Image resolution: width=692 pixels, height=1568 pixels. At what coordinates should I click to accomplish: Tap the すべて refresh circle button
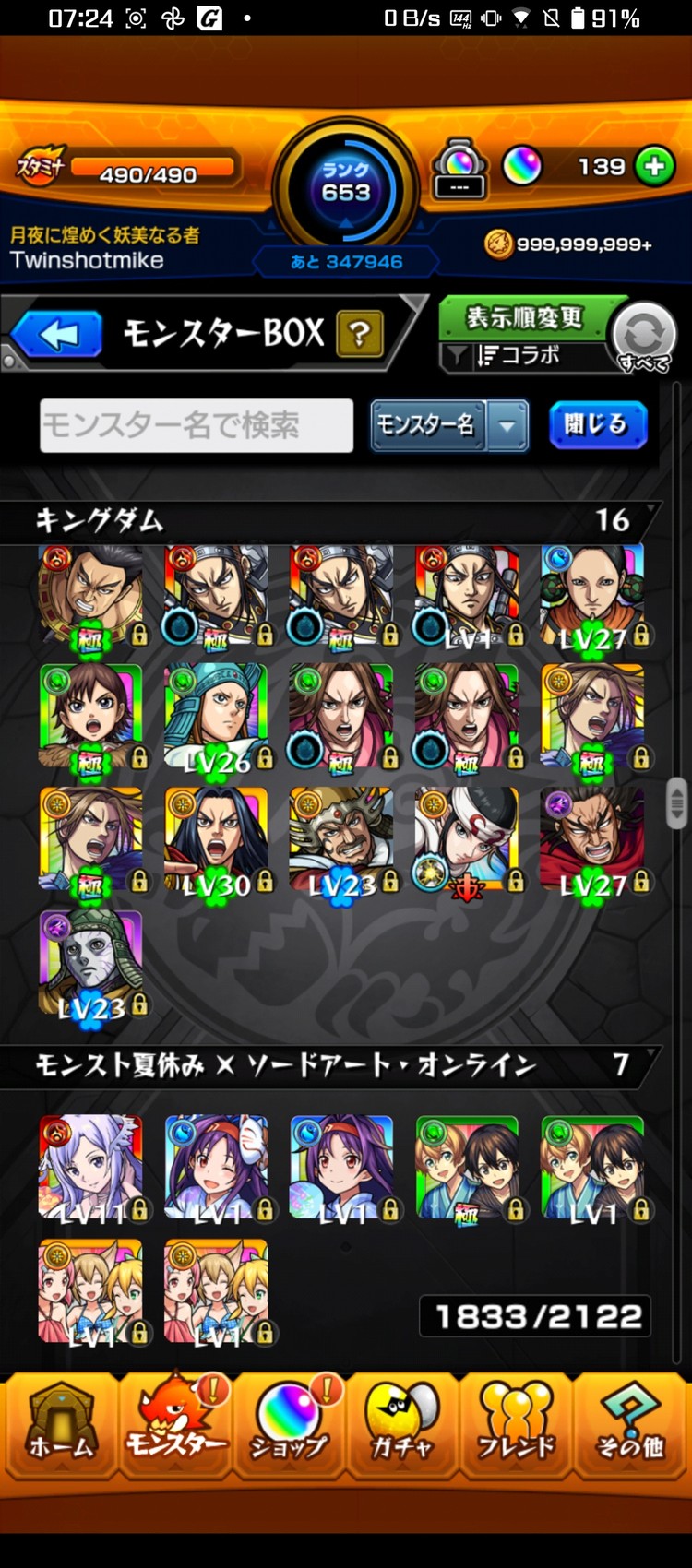644,336
